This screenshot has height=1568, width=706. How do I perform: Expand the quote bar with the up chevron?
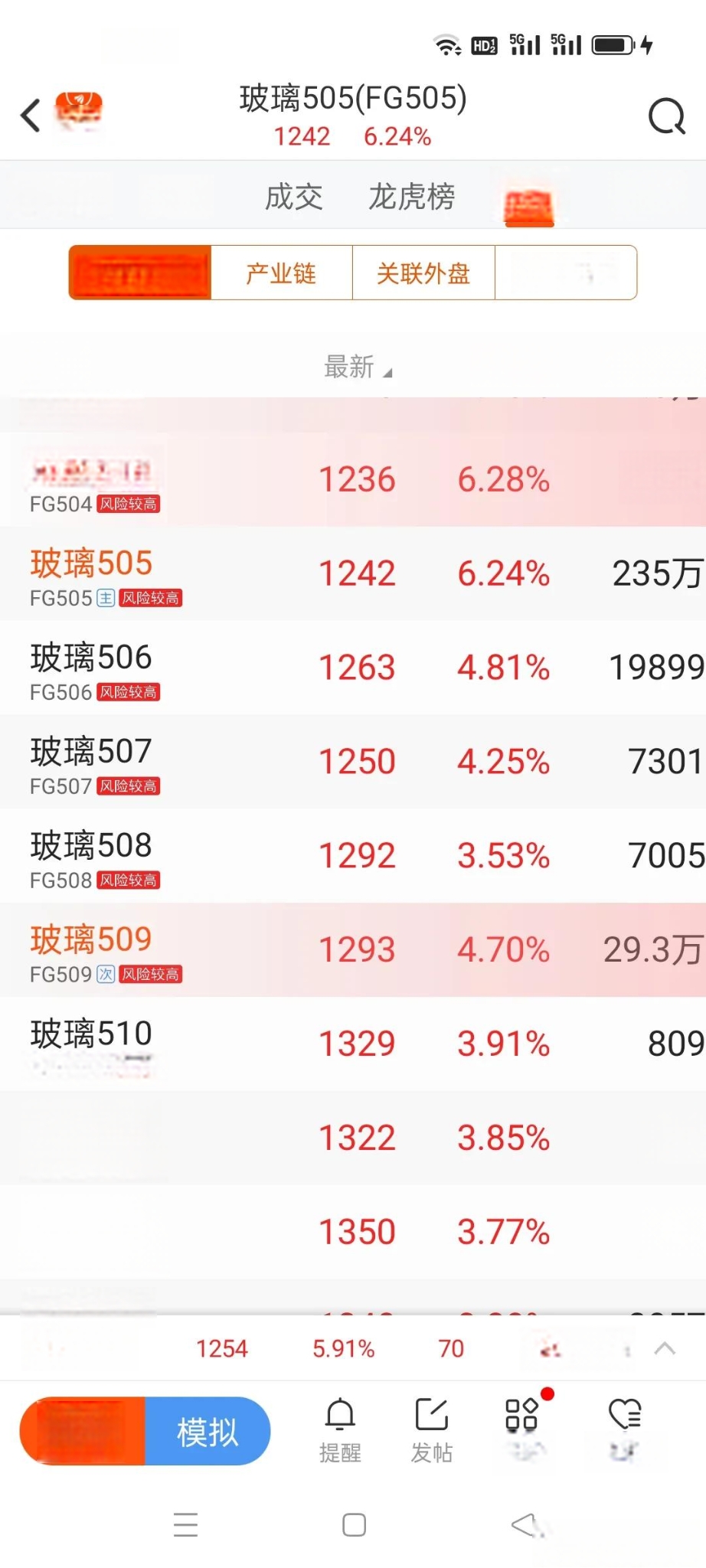click(665, 1349)
